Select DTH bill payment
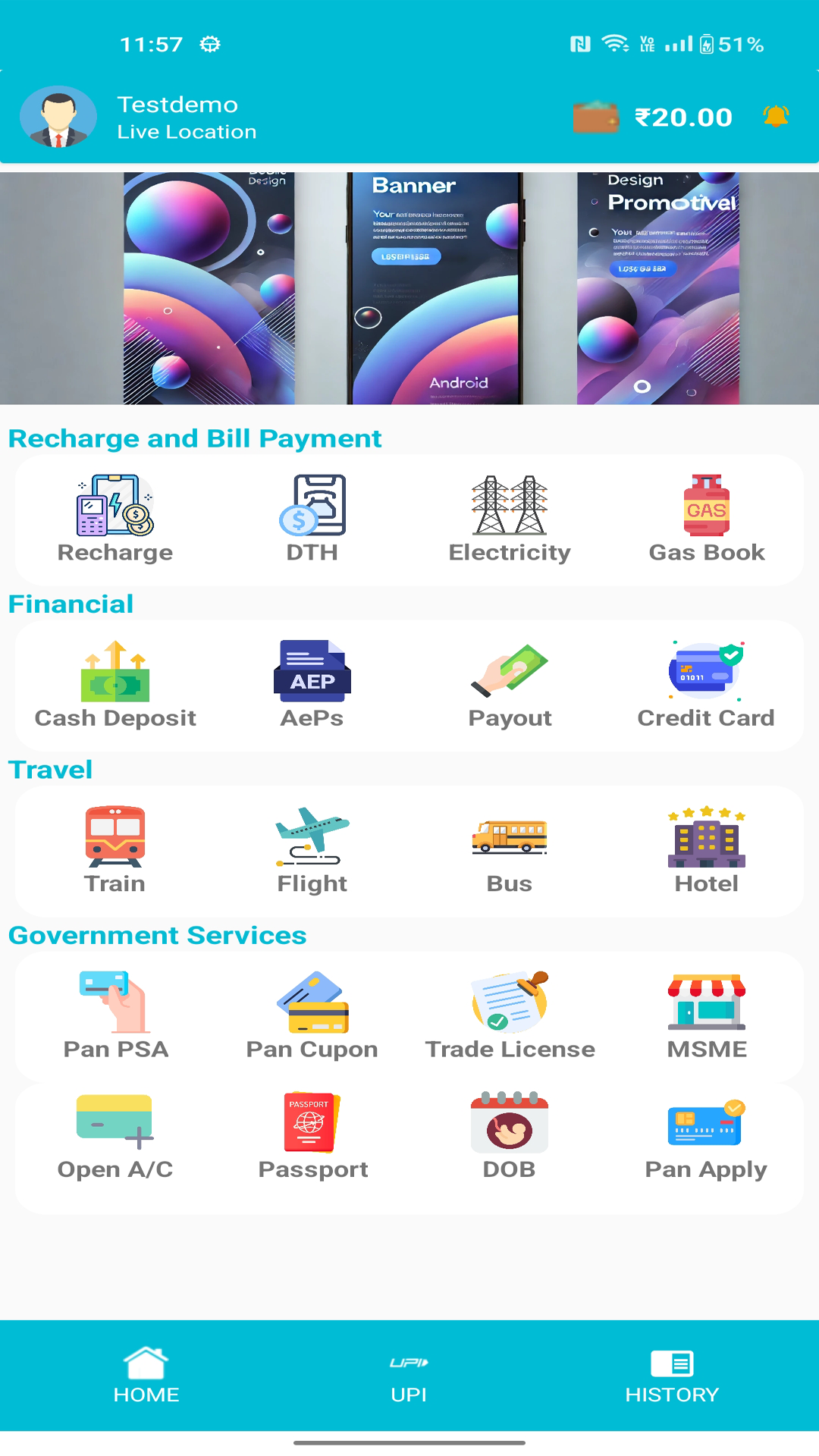 (312, 519)
